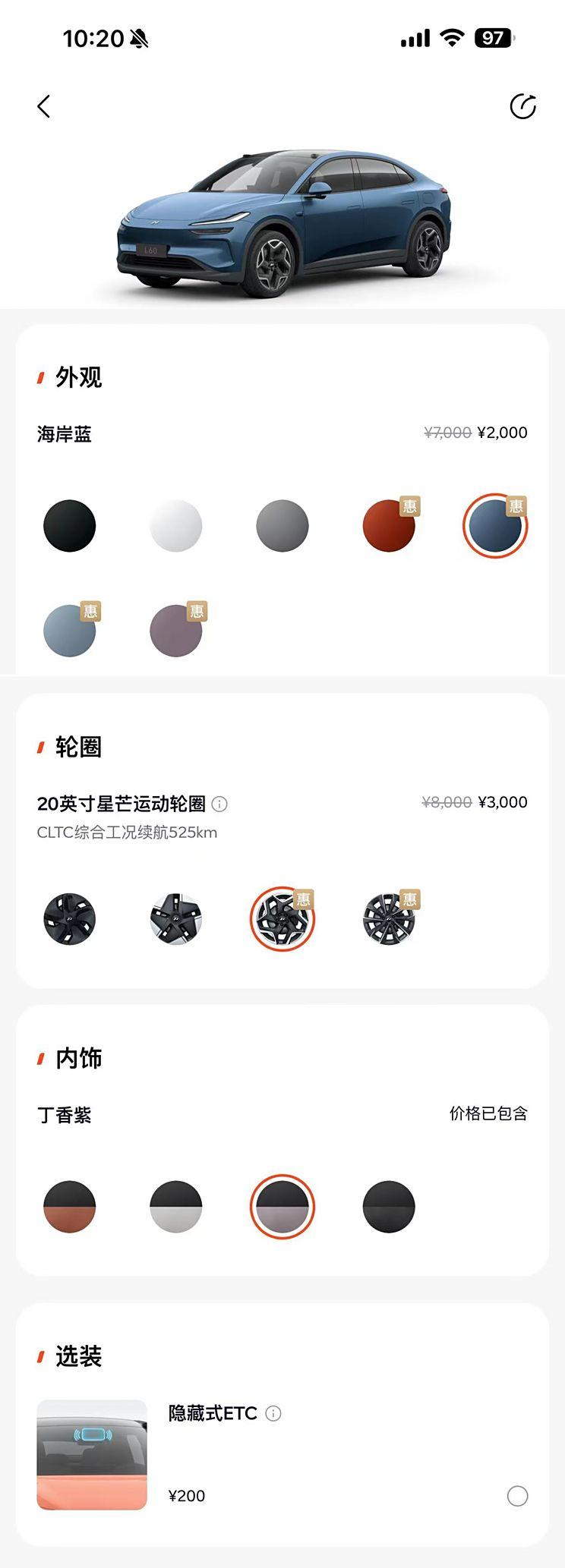The image size is (565, 1568).
Task: Choose the second black-and-silver wheel option
Action: tap(176, 918)
